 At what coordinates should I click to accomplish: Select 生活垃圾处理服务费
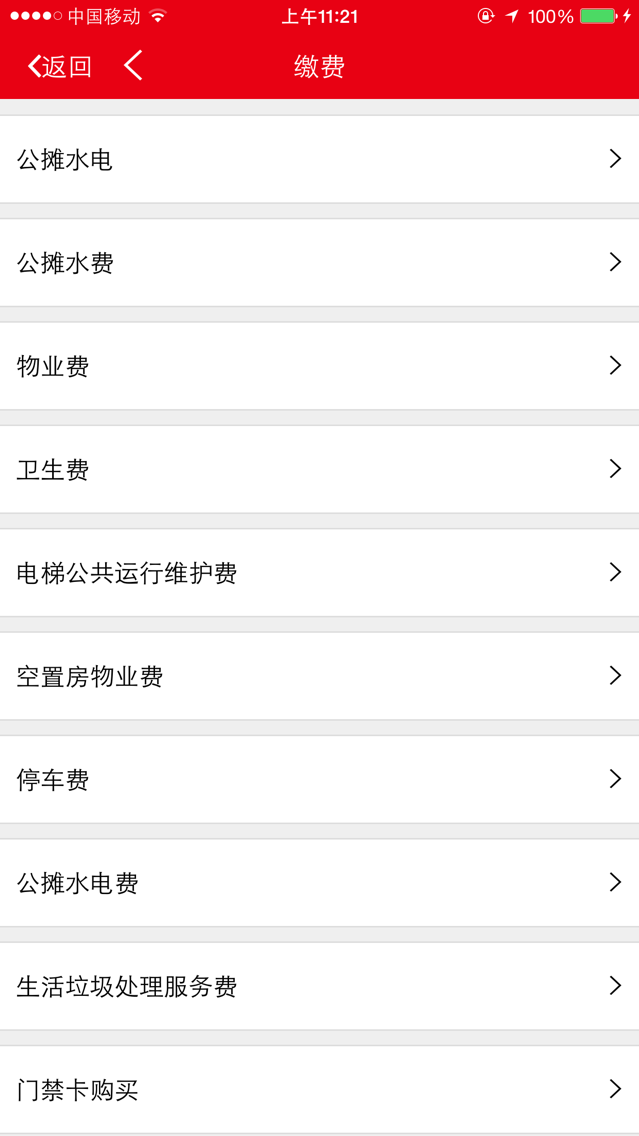point(320,986)
